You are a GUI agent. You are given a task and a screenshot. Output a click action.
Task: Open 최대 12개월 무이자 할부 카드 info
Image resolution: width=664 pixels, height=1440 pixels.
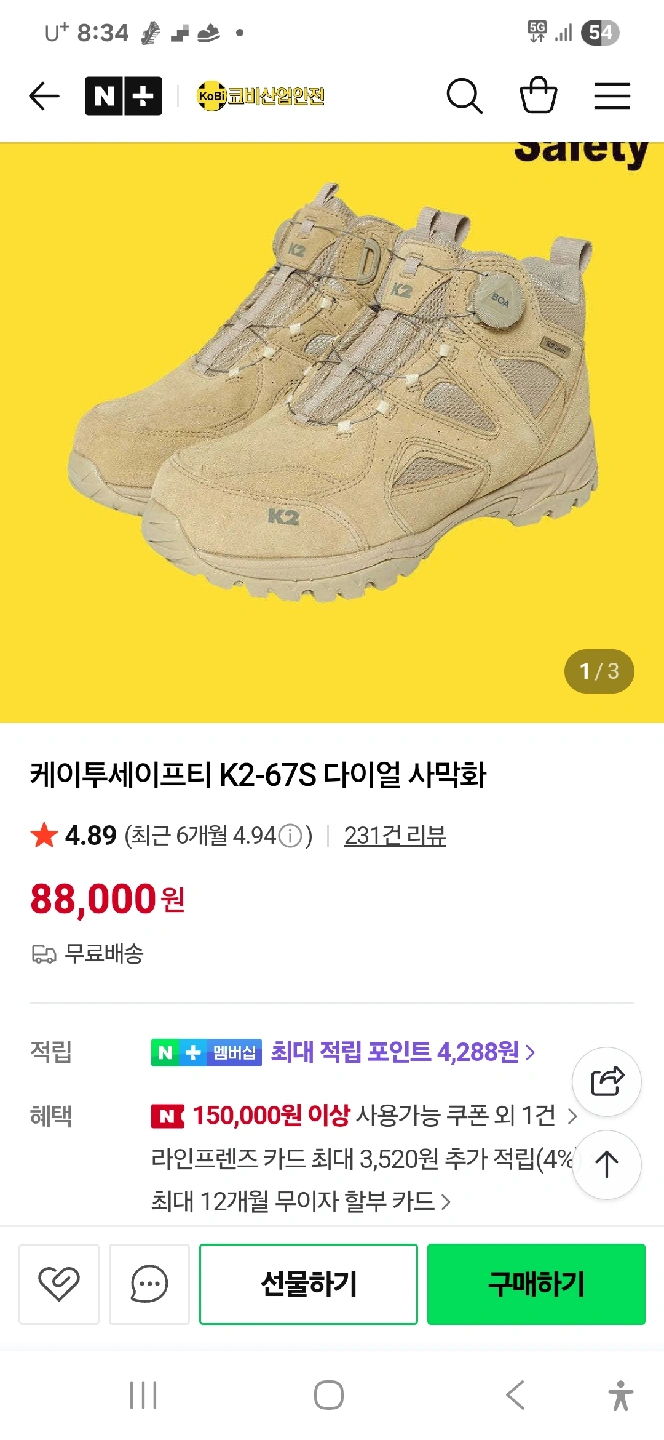click(x=300, y=1200)
